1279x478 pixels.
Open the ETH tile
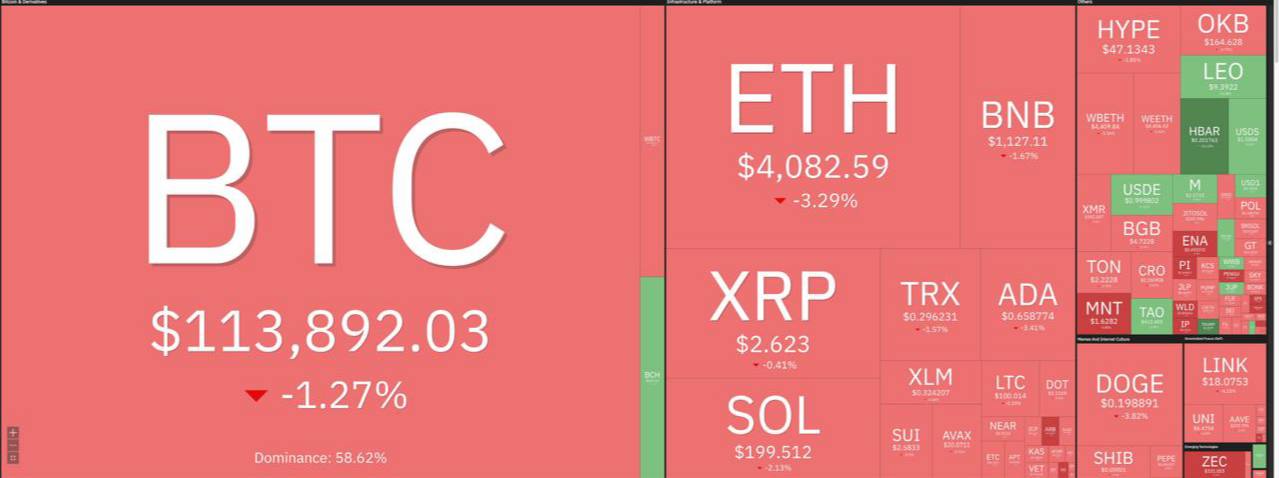(x=812, y=130)
